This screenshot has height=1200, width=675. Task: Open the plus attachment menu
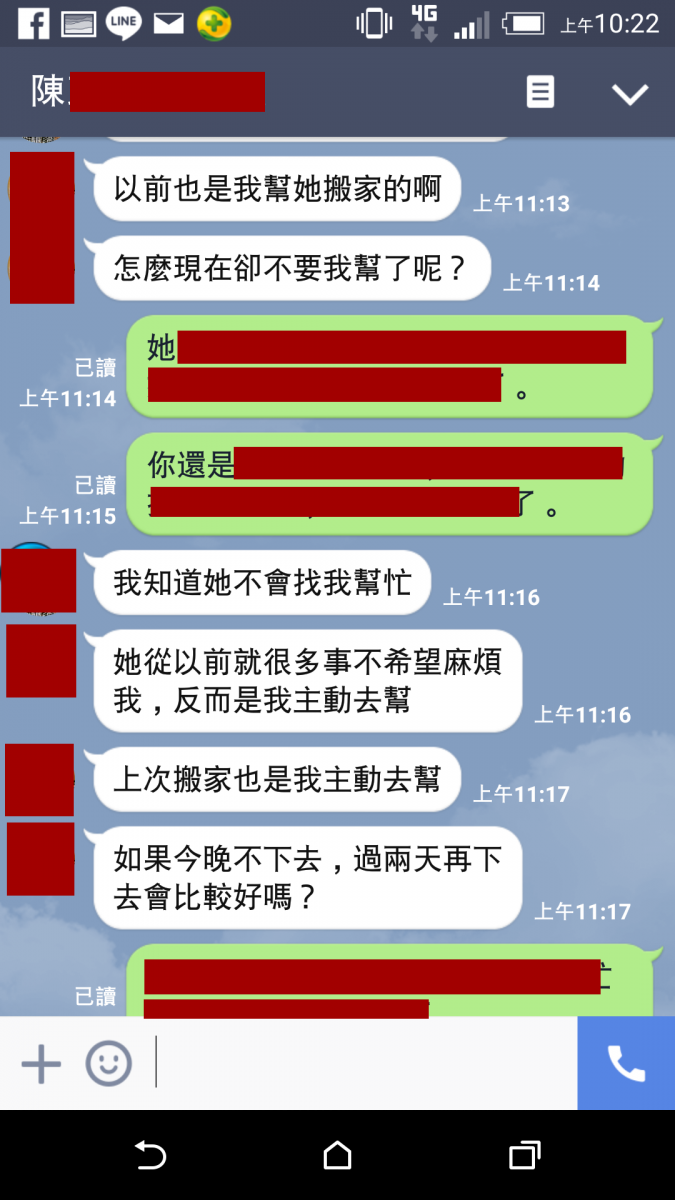pyautogui.click(x=41, y=1064)
